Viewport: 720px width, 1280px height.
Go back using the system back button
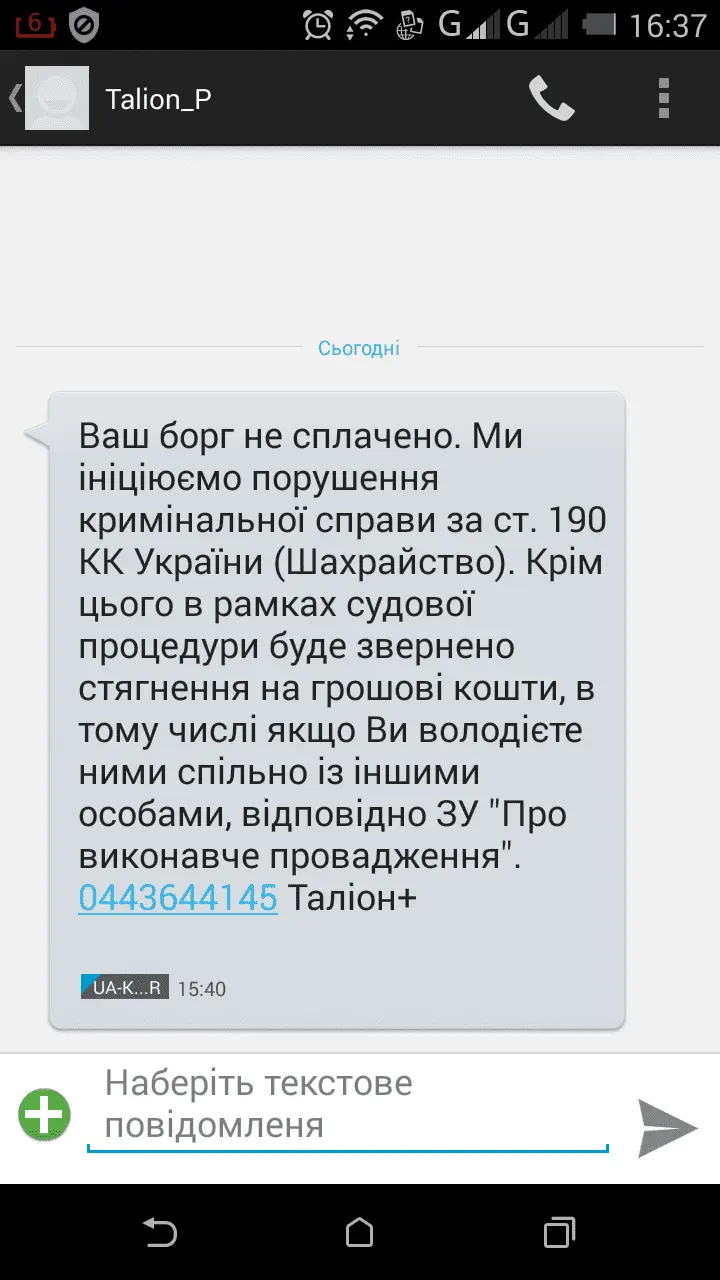[160, 1231]
